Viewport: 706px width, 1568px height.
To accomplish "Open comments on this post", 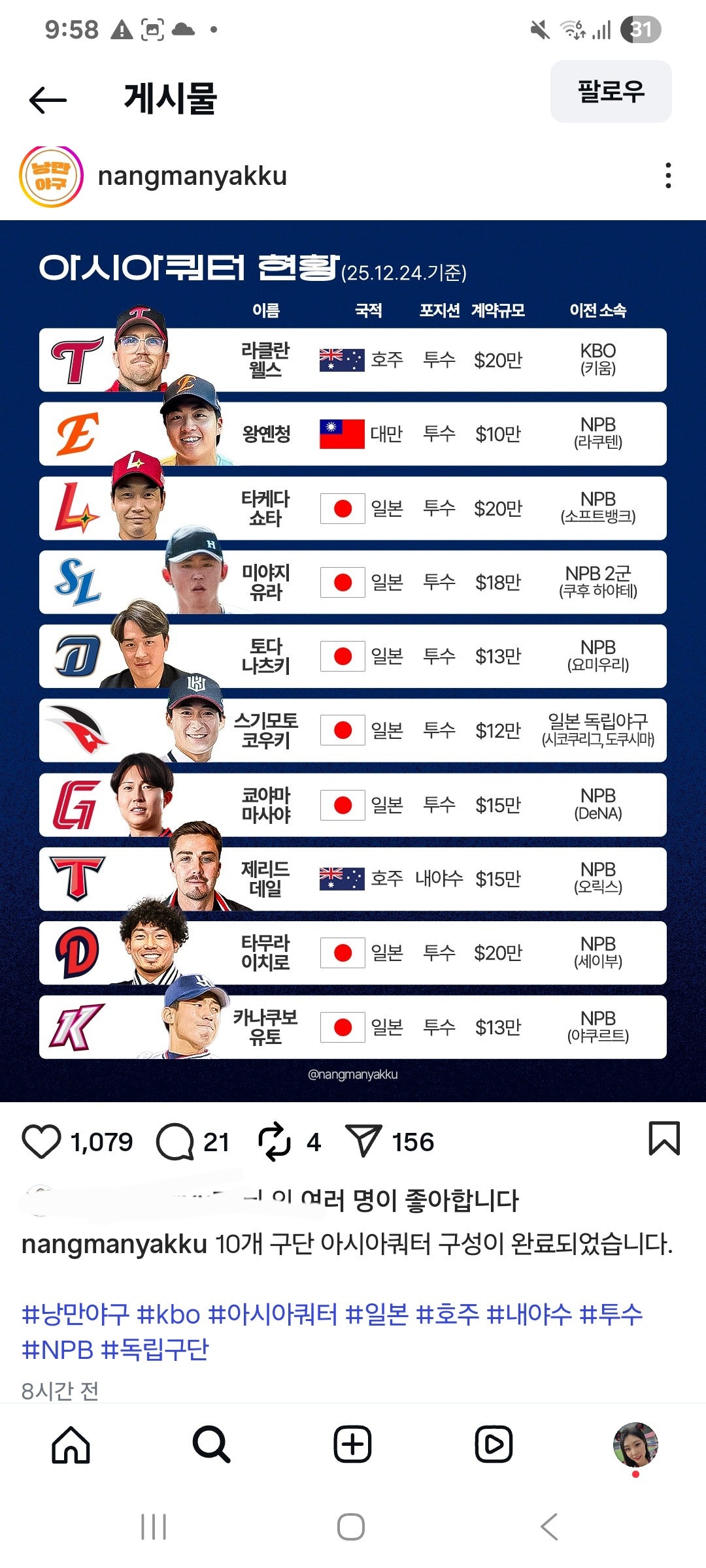I will [x=175, y=1141].
